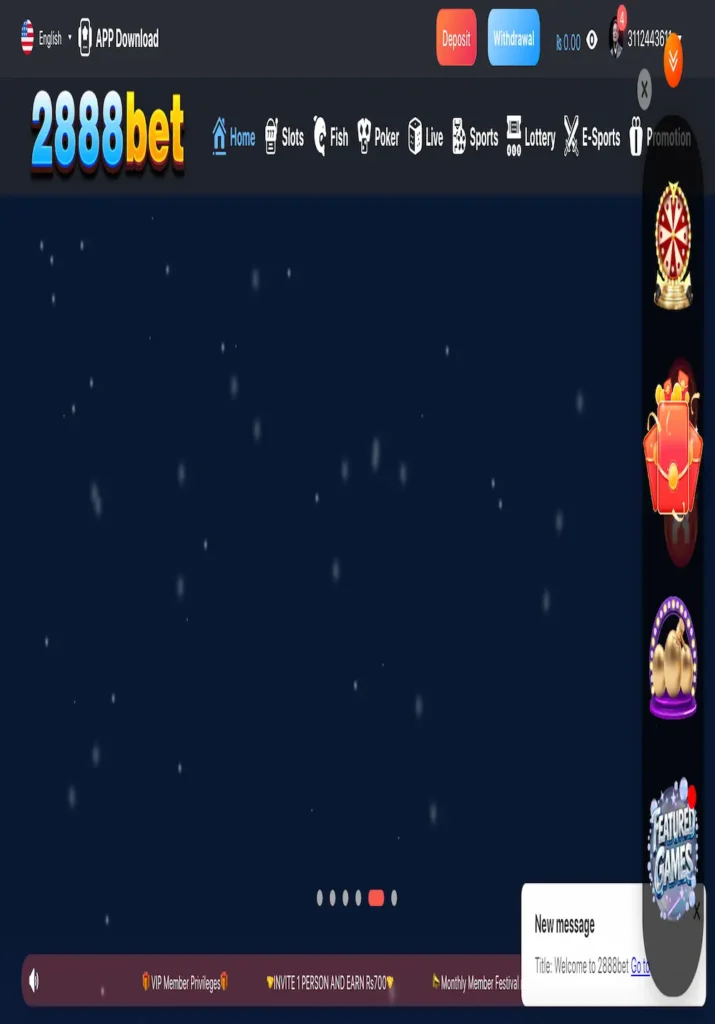Close the floating side panel
Image resolution: width=715 pixels, height=1024 pixels.
[644, 89]
